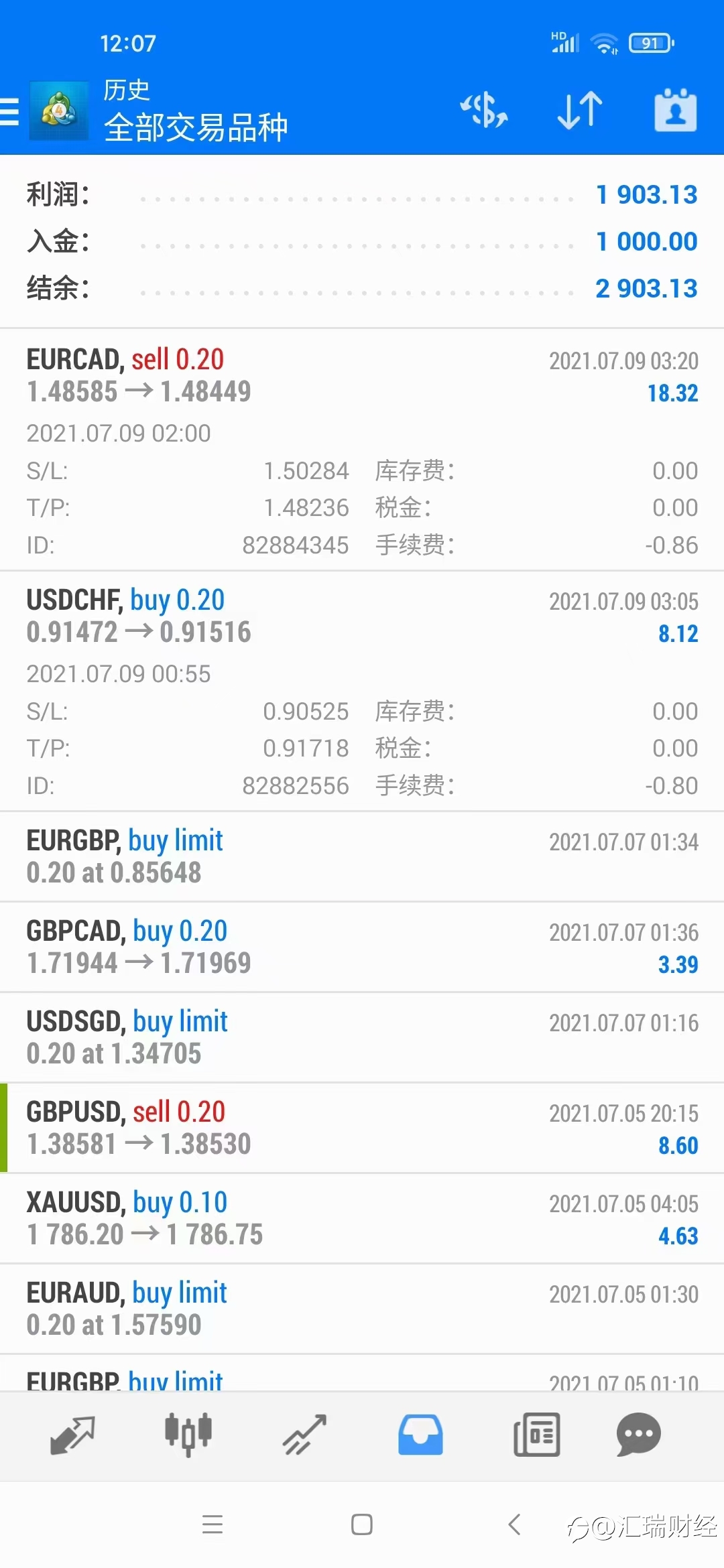Switch to the Trade tab

304,1435
